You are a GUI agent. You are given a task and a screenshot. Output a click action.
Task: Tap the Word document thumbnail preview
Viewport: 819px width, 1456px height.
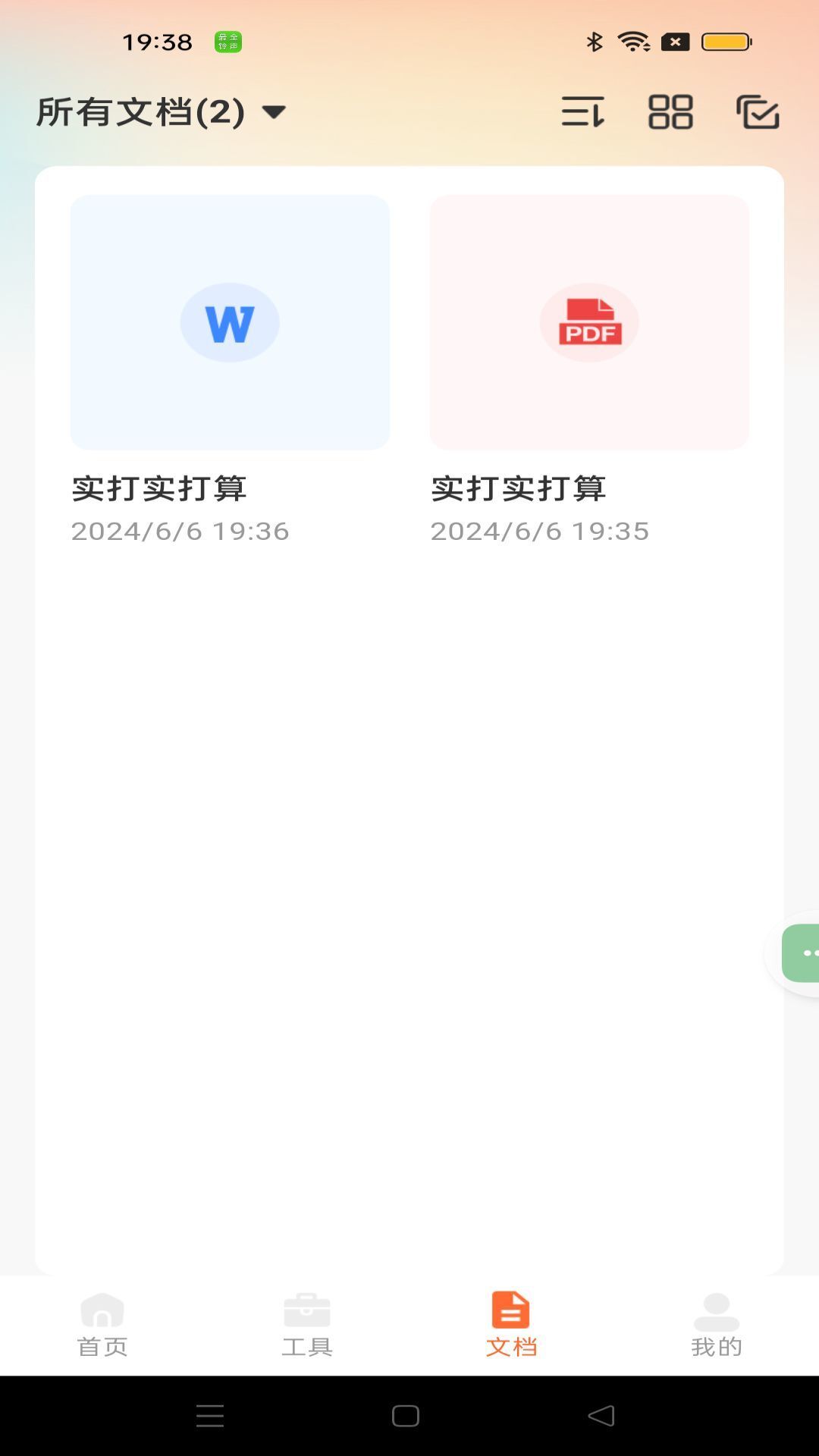pyautogui.click(x=230, y=322)
